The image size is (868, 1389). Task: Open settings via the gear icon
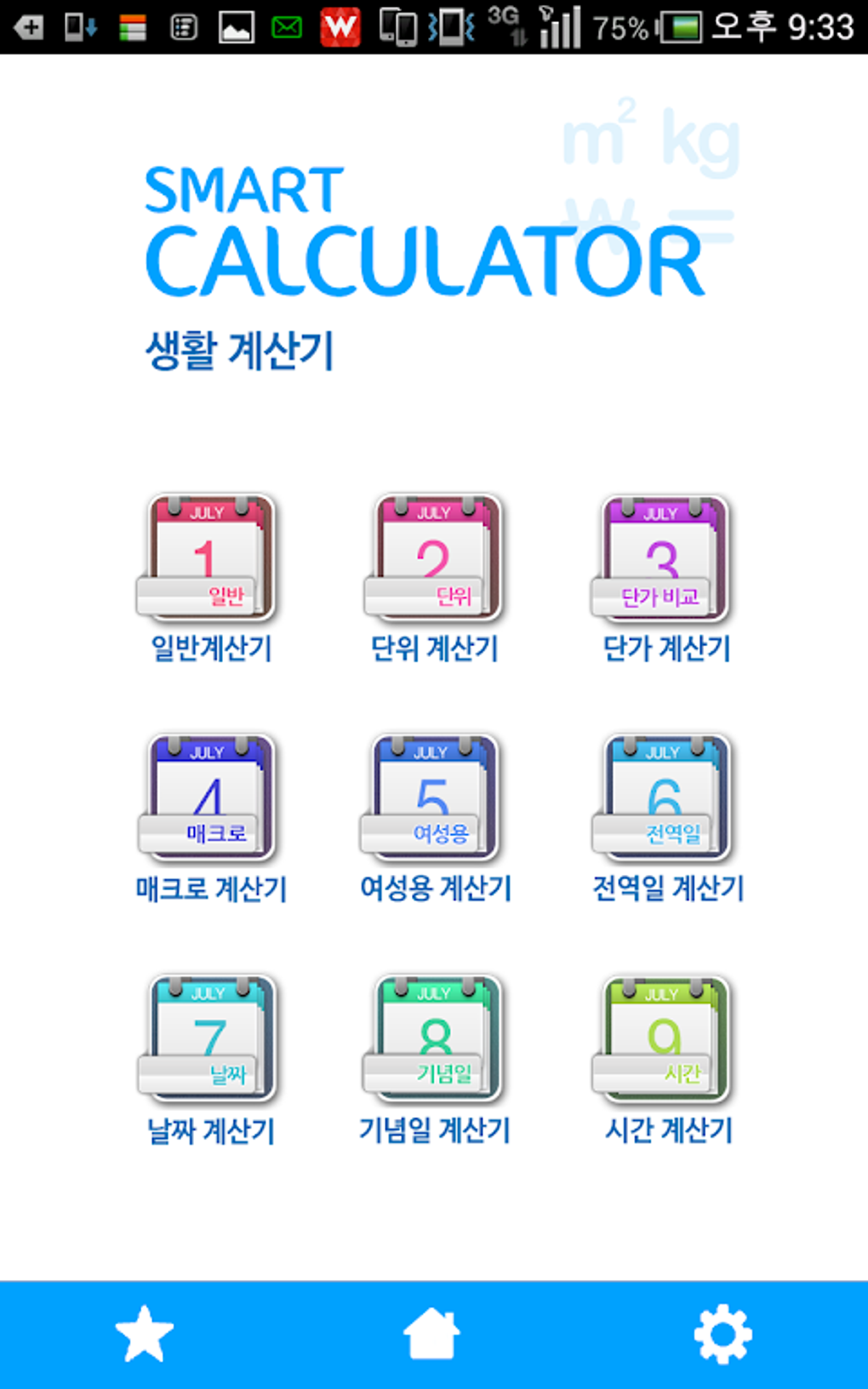pos(723,1334)
